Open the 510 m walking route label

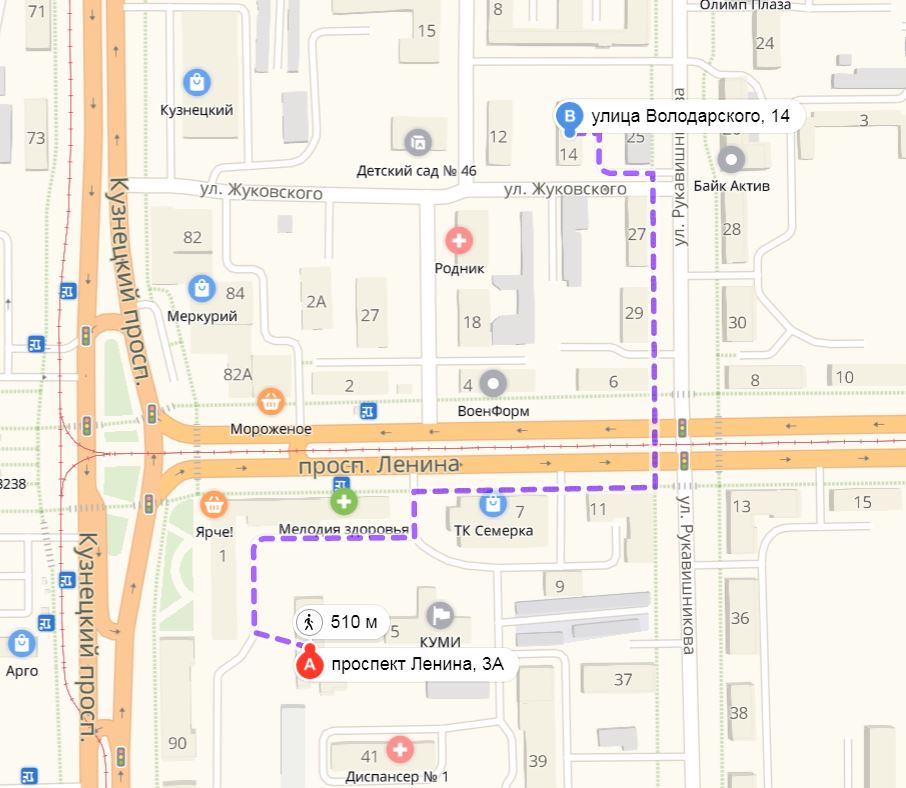click(x=339, y=622)
